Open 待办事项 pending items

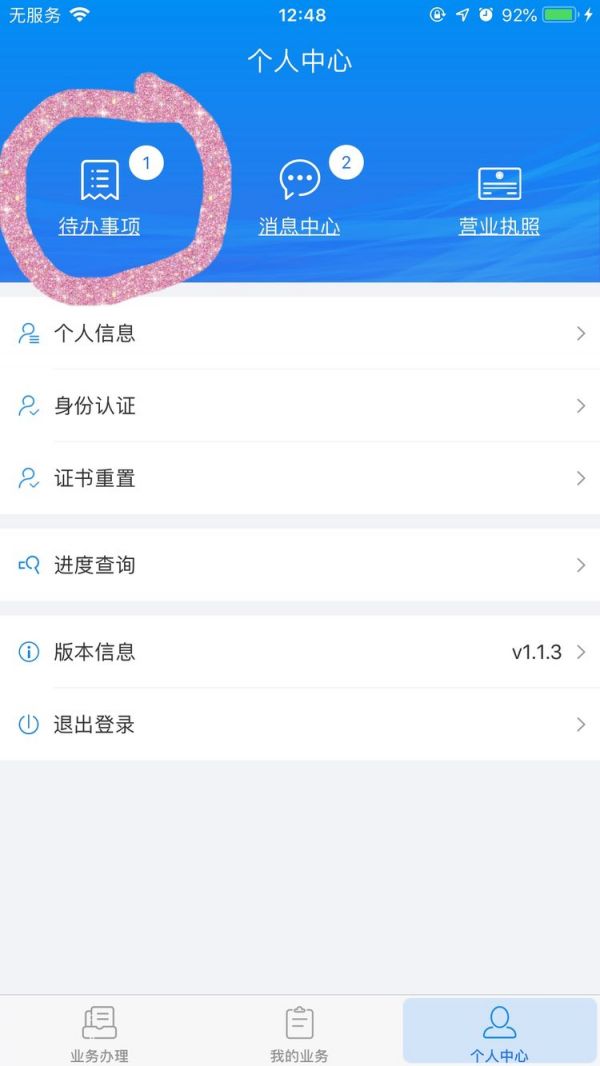[99, 198]
